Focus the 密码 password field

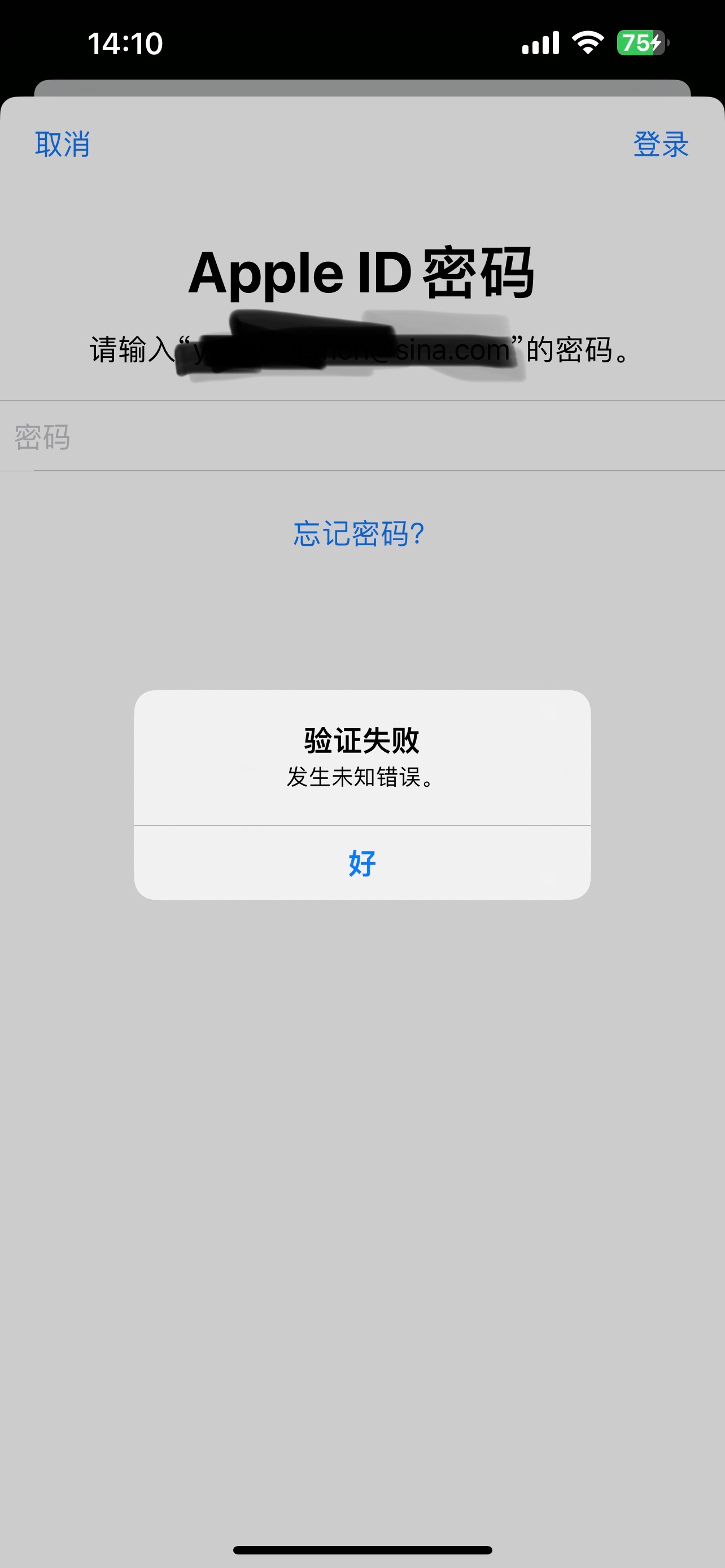click(362, 437)
